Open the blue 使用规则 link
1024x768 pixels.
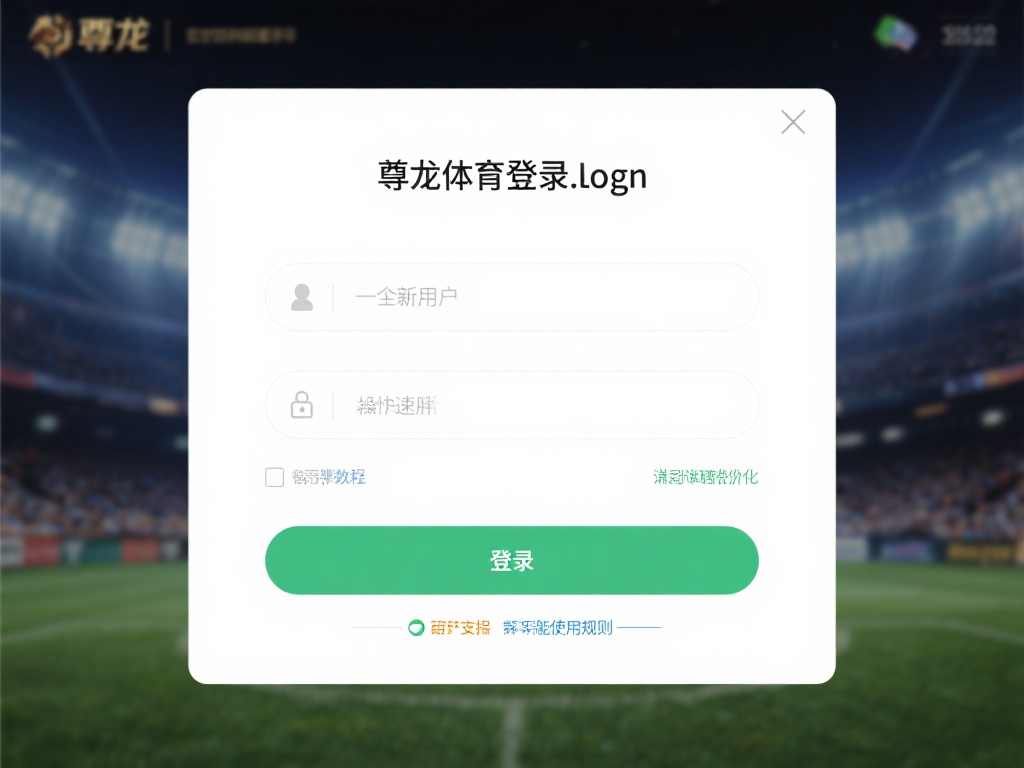(x=557, y=628)
